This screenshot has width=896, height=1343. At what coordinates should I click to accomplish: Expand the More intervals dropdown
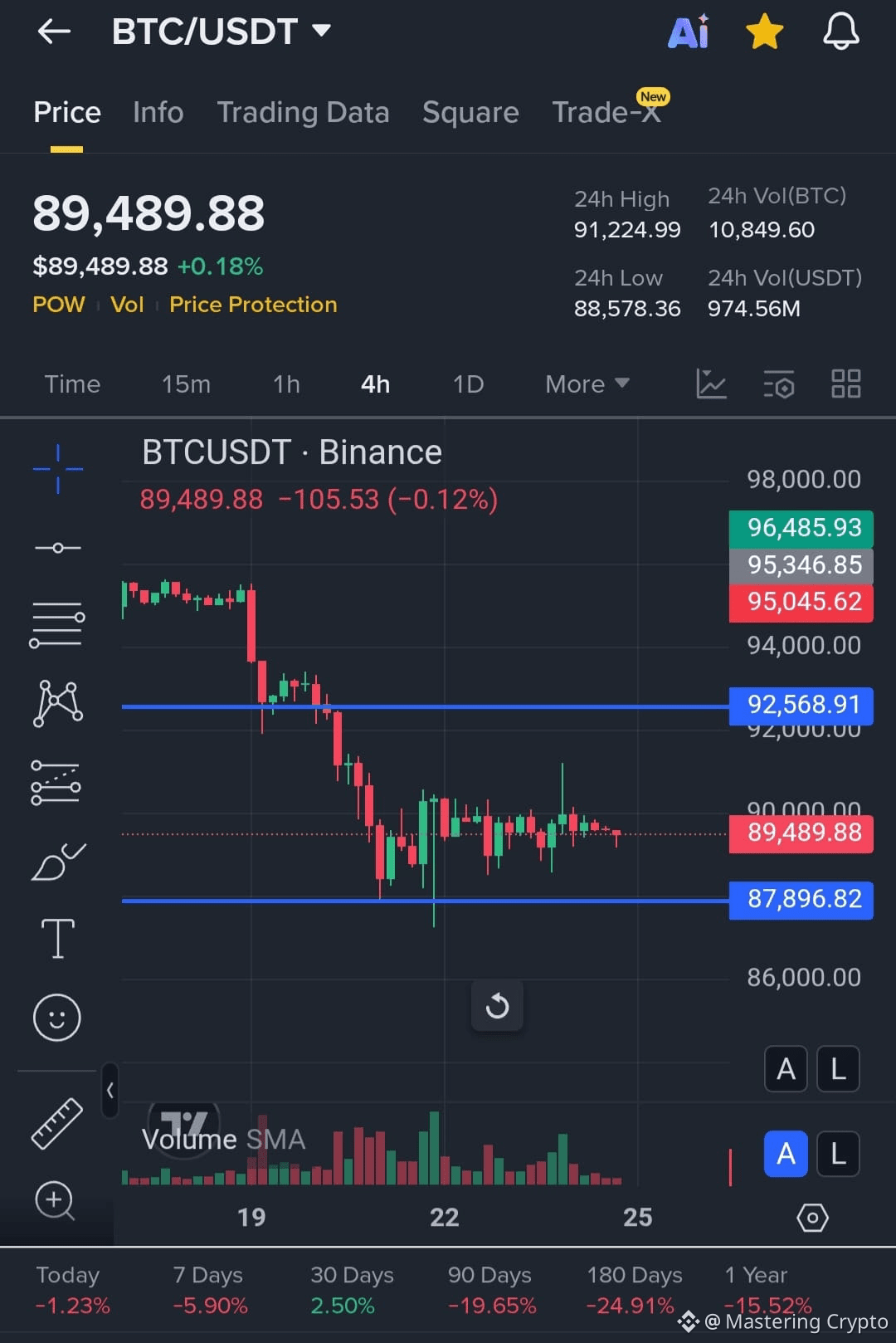click(x=587, y=384)
